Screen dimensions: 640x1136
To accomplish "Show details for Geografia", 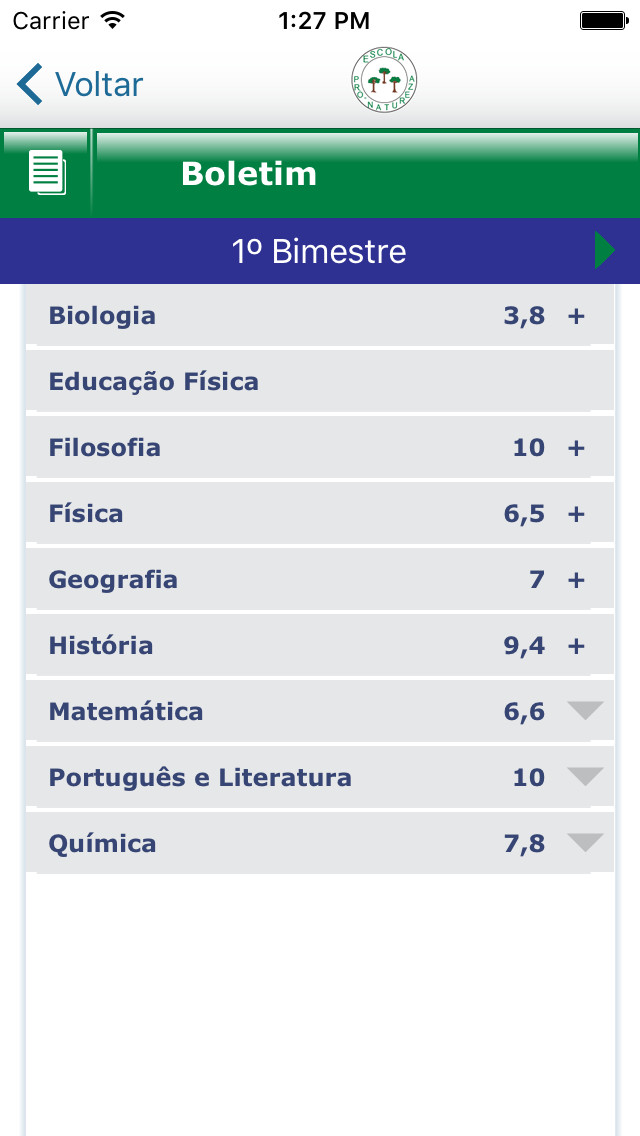I will [576, 580].
